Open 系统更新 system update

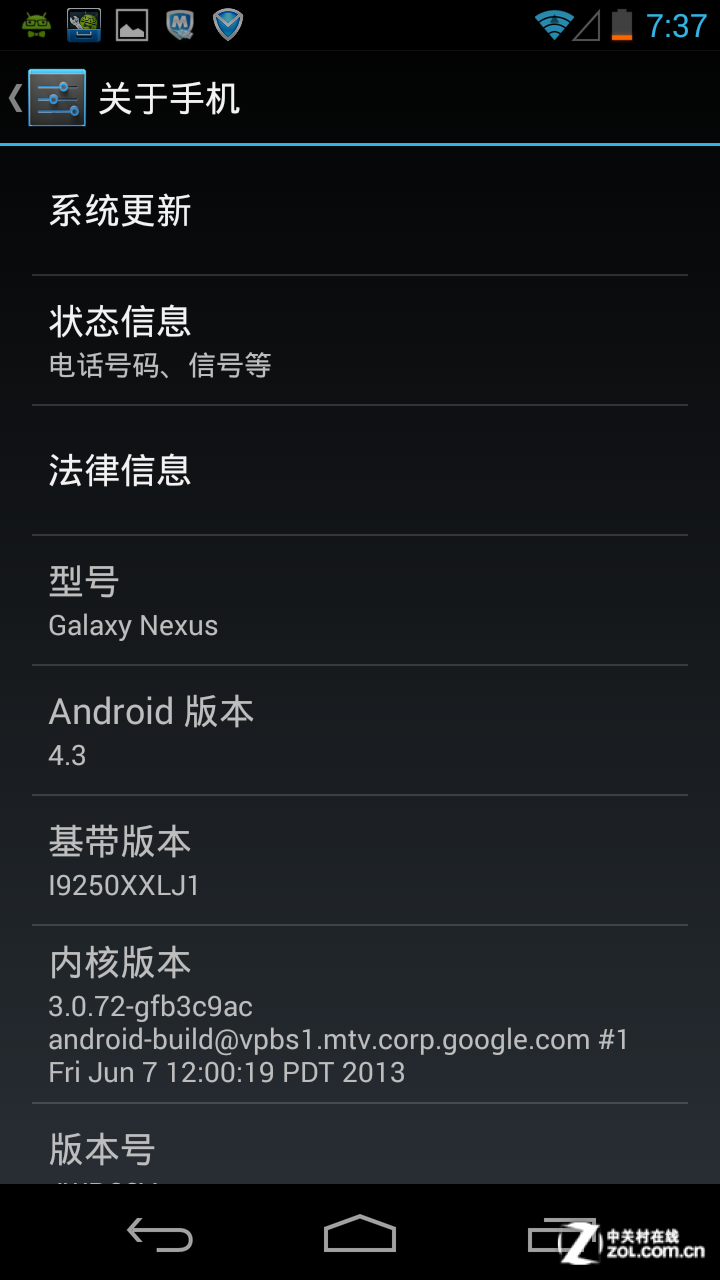click(x=360, y=211)
